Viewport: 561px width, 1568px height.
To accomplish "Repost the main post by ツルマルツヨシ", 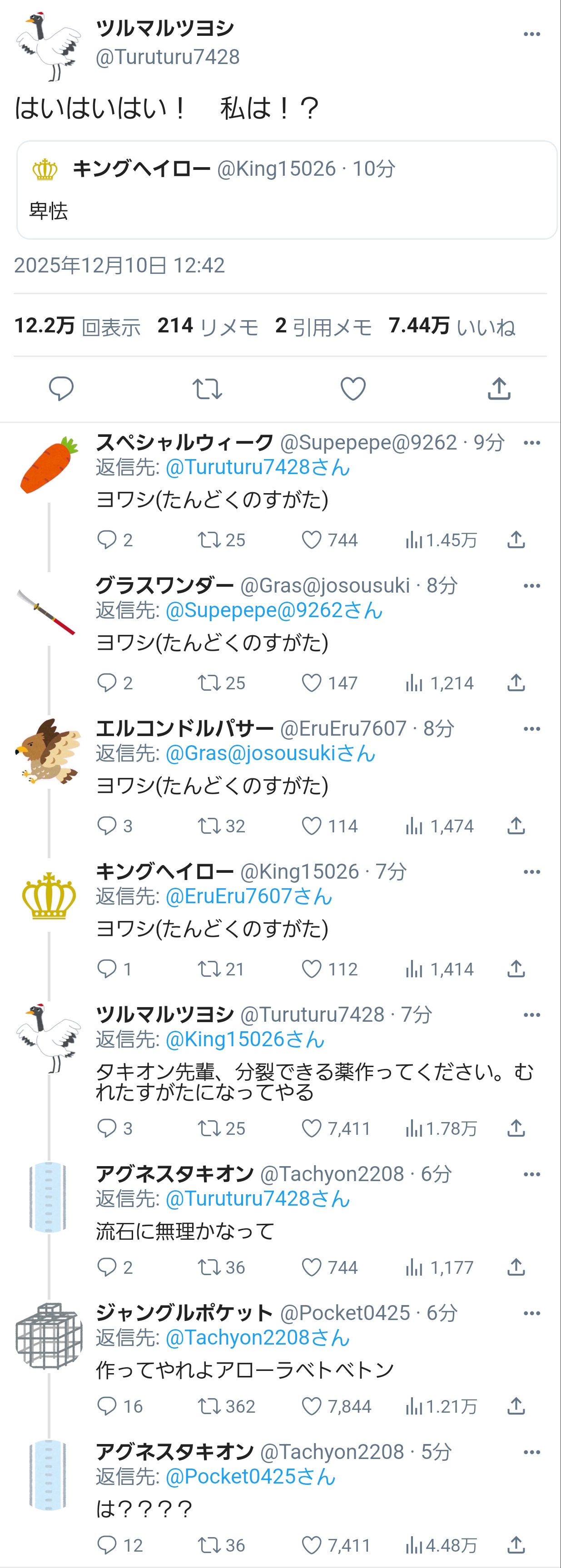I will (207, 388).
